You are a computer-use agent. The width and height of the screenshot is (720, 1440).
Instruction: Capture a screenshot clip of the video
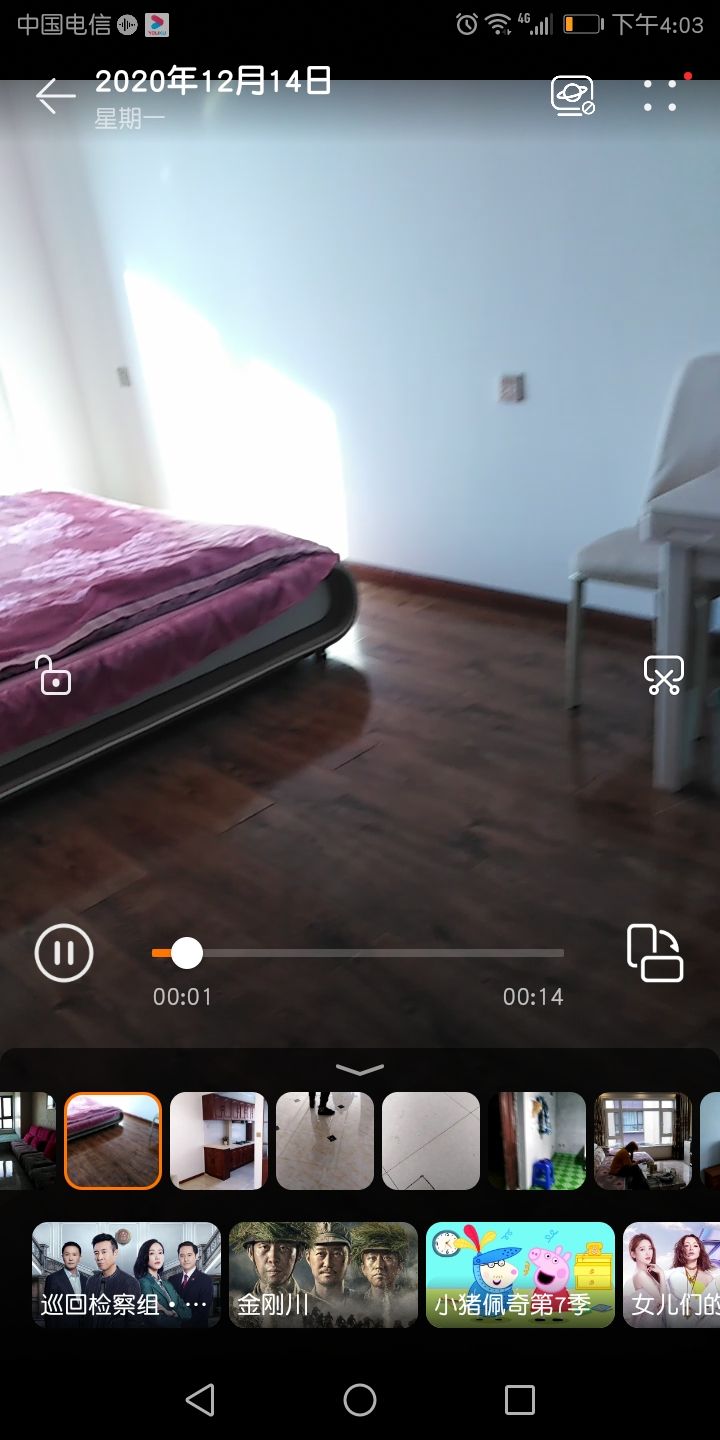[663, 676]
